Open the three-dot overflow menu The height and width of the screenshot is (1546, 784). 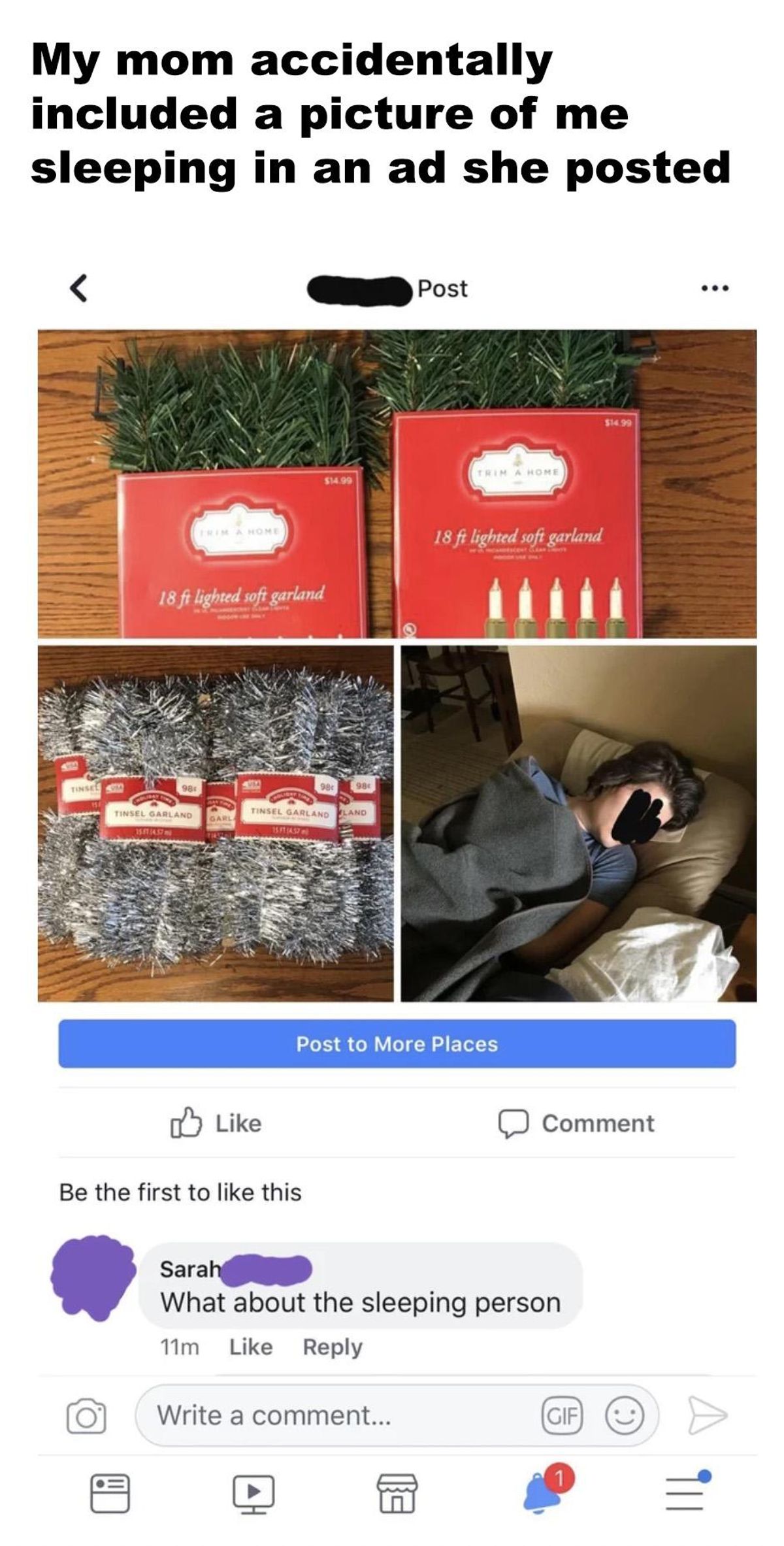click(x=715, y=288)
